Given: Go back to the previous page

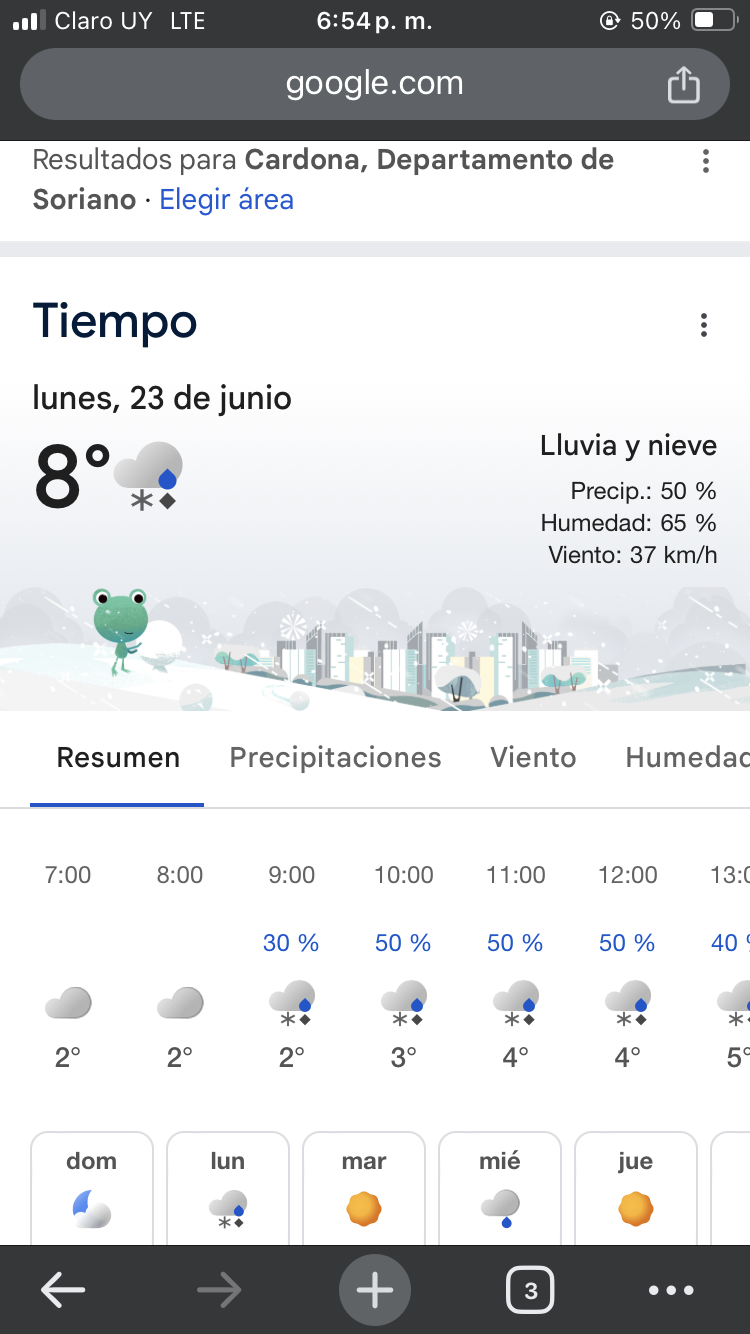Looking at the screenshot, I should [63, 1291].
